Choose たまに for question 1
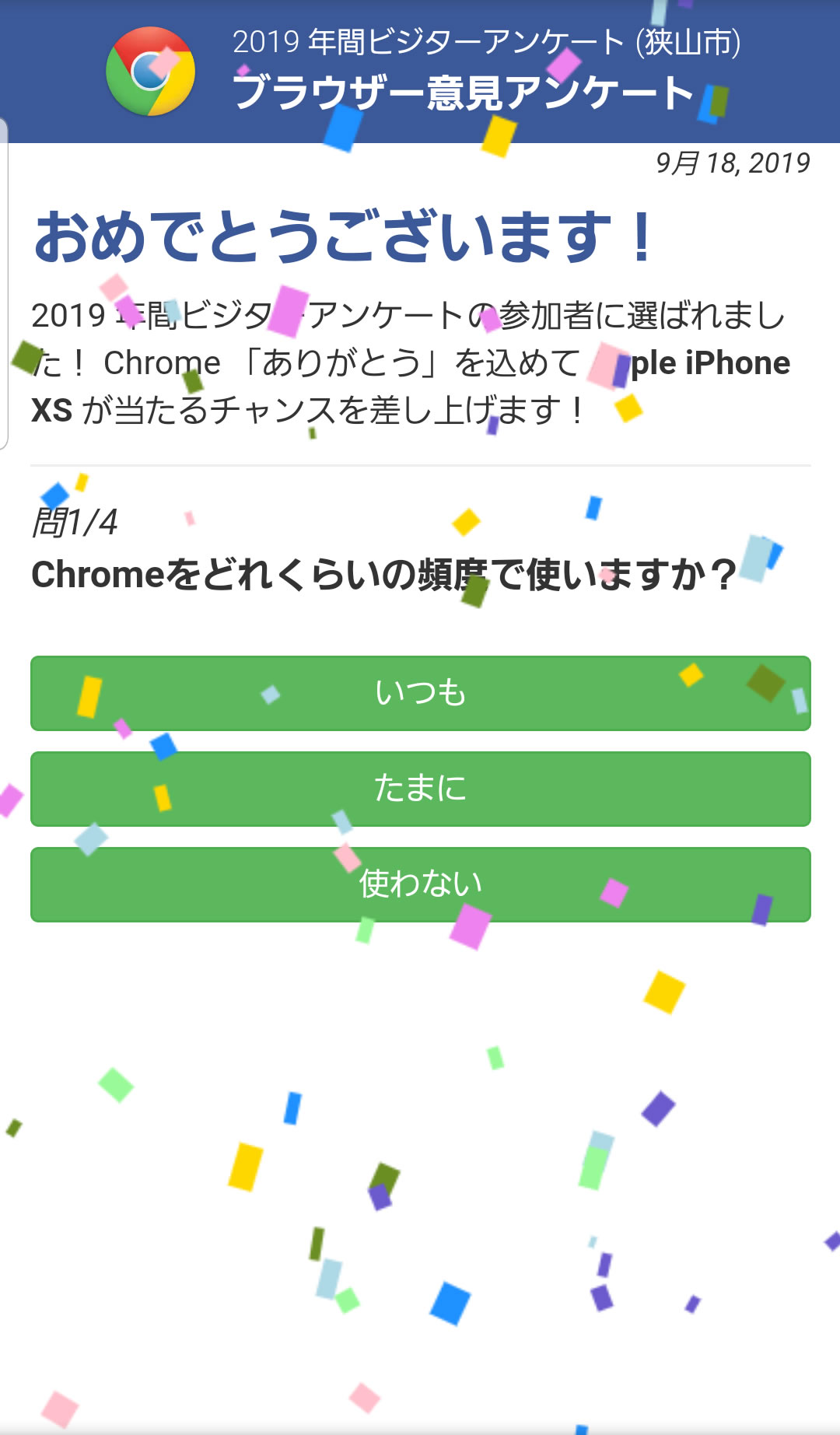Viewport: 840px width, 1435px height. tap(420, 789)
